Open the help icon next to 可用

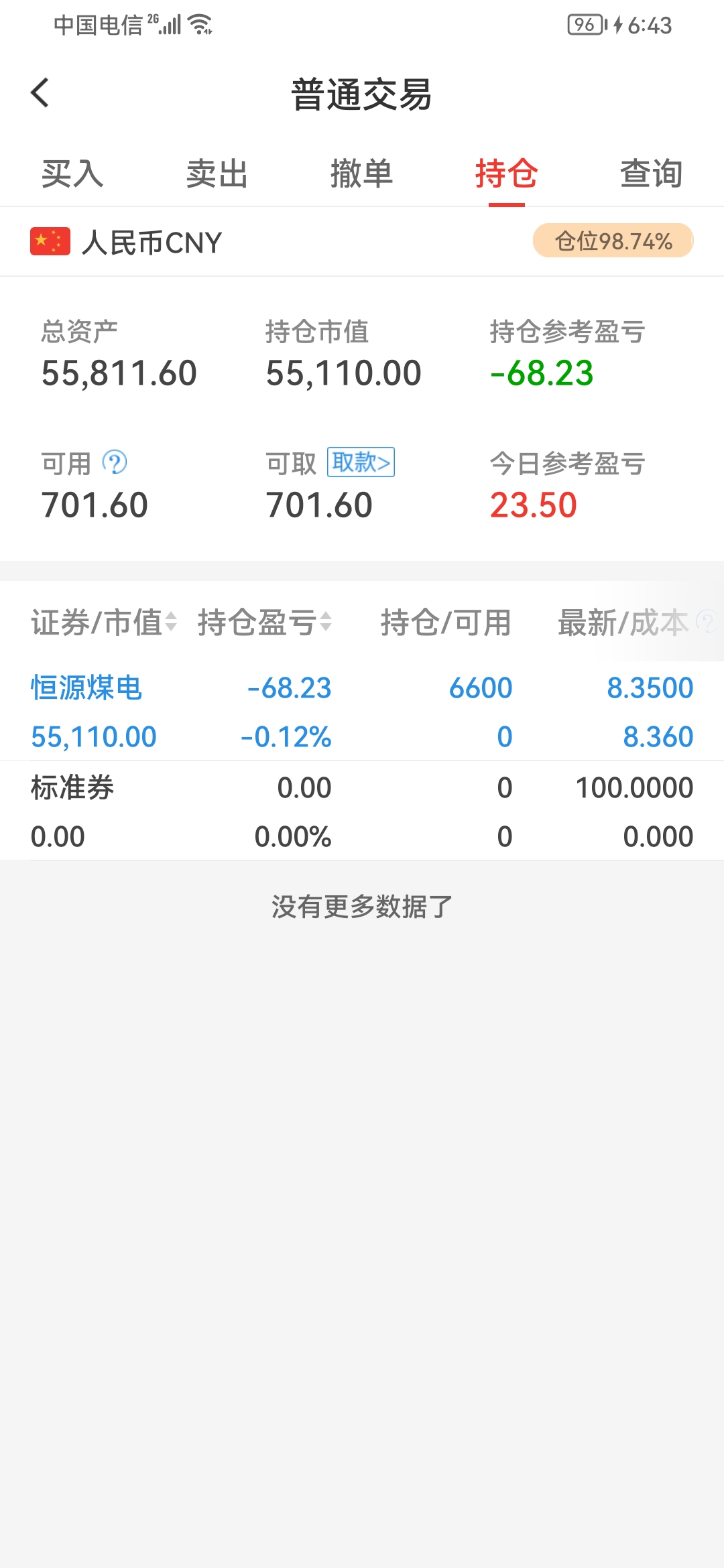coord(115,462)
